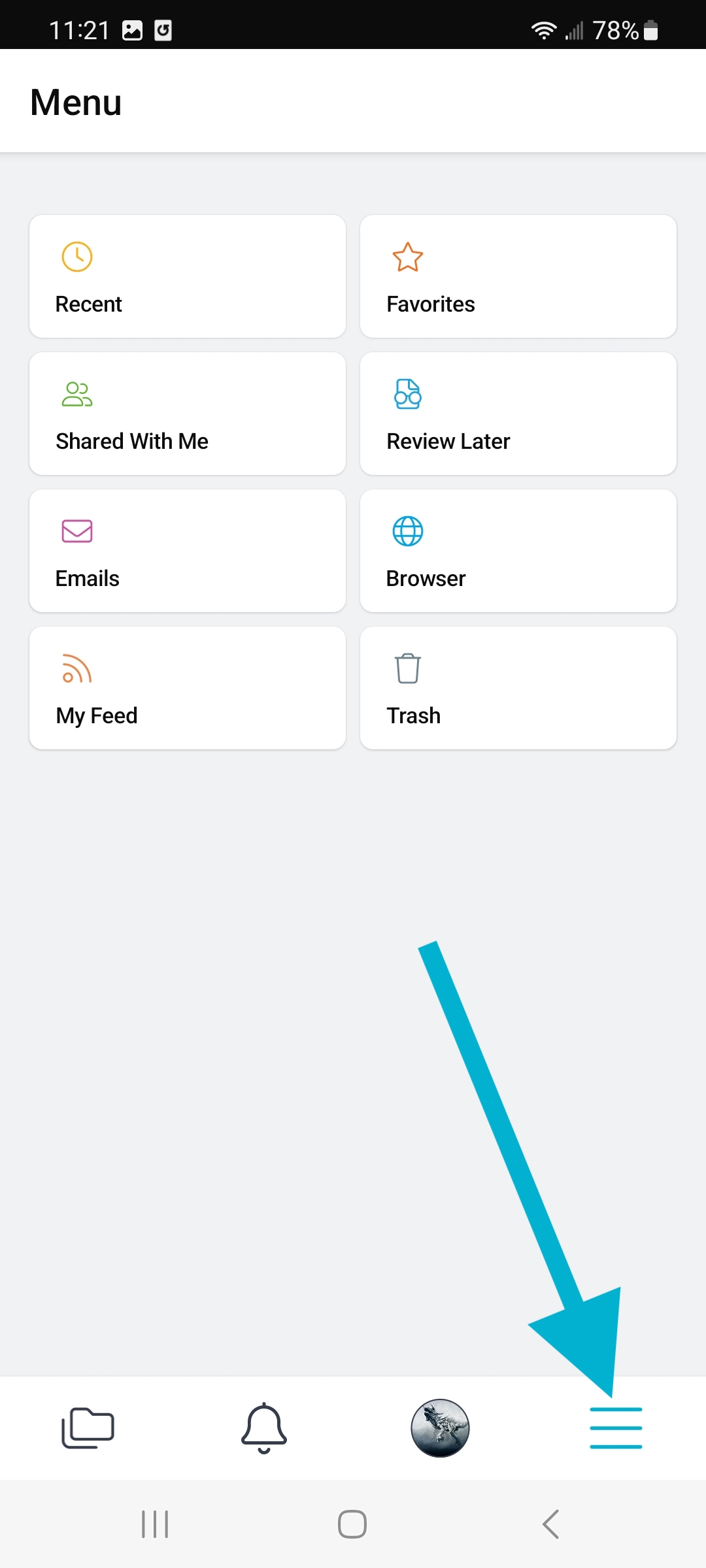The image size is (706, 1568).
Task: View Emails
Action: point(188,551)
